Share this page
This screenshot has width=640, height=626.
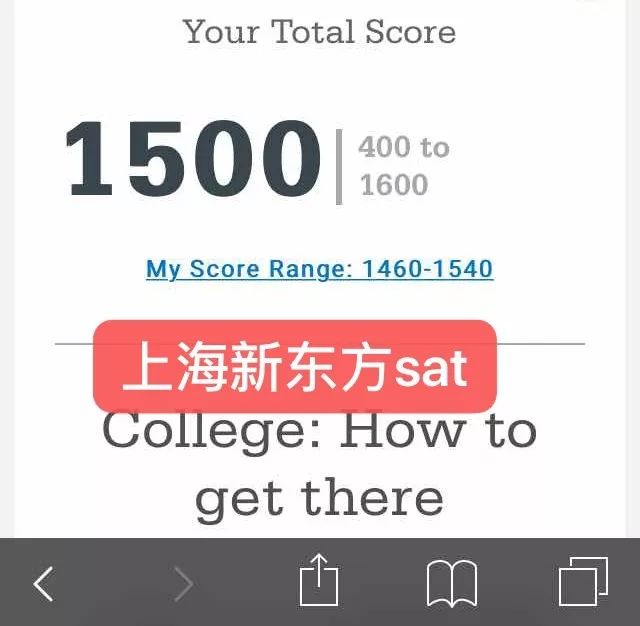pyautogui.click(x=320, y=581)
